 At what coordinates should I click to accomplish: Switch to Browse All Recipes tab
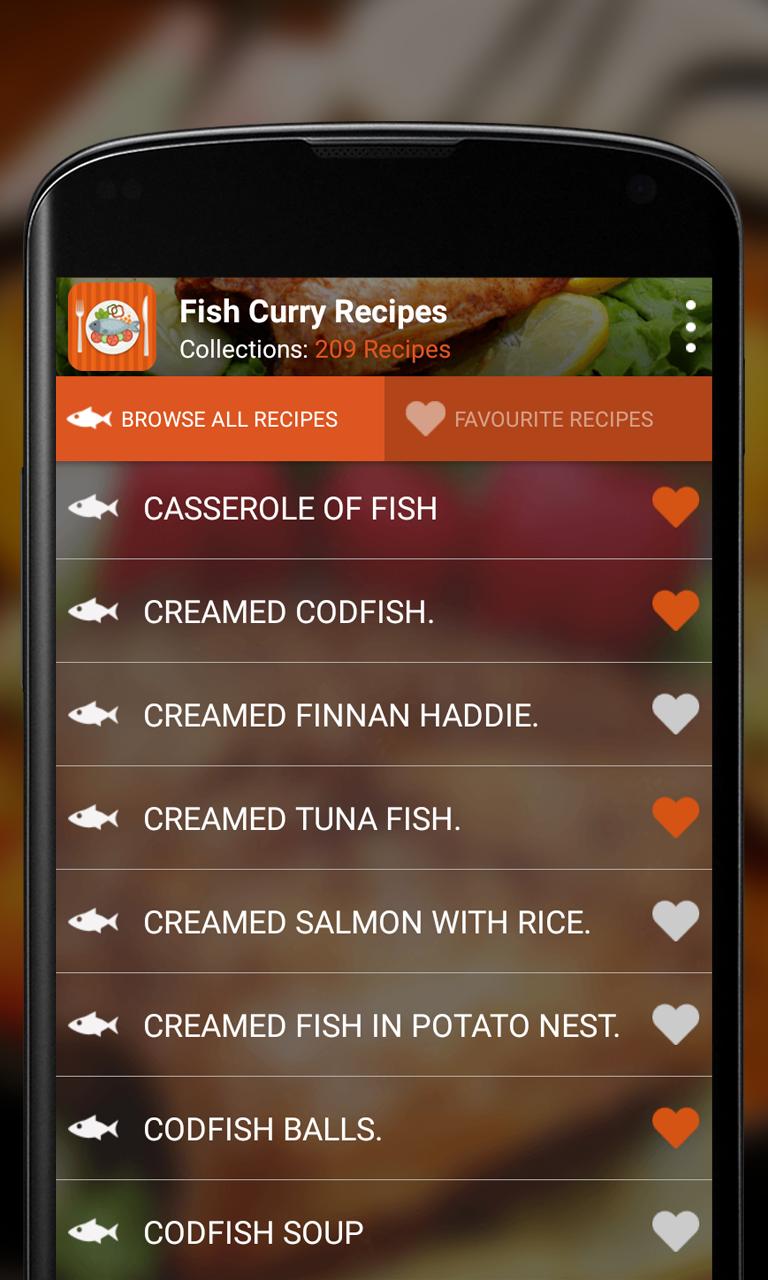(x=220, y=419)
